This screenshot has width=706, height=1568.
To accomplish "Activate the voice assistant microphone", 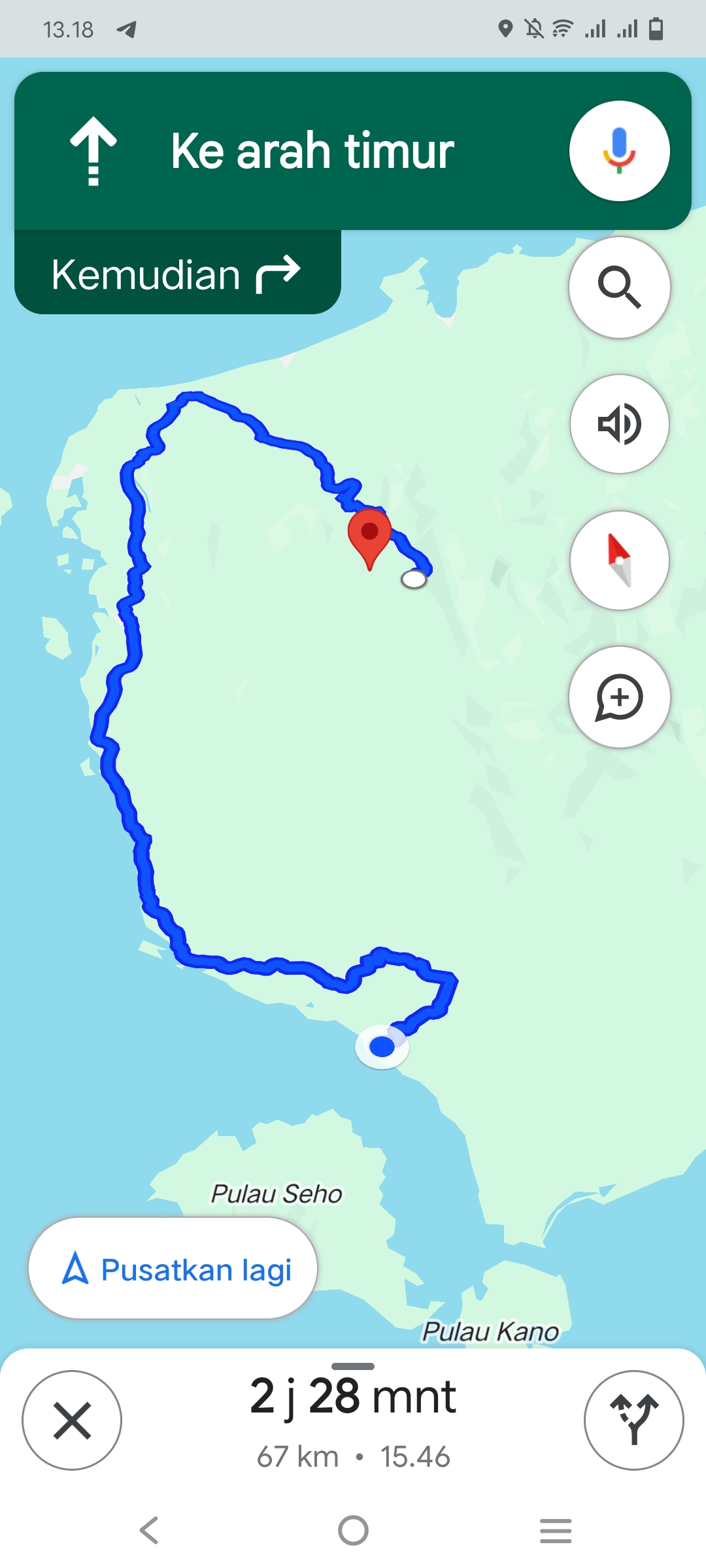I will [x=619, y=151].
